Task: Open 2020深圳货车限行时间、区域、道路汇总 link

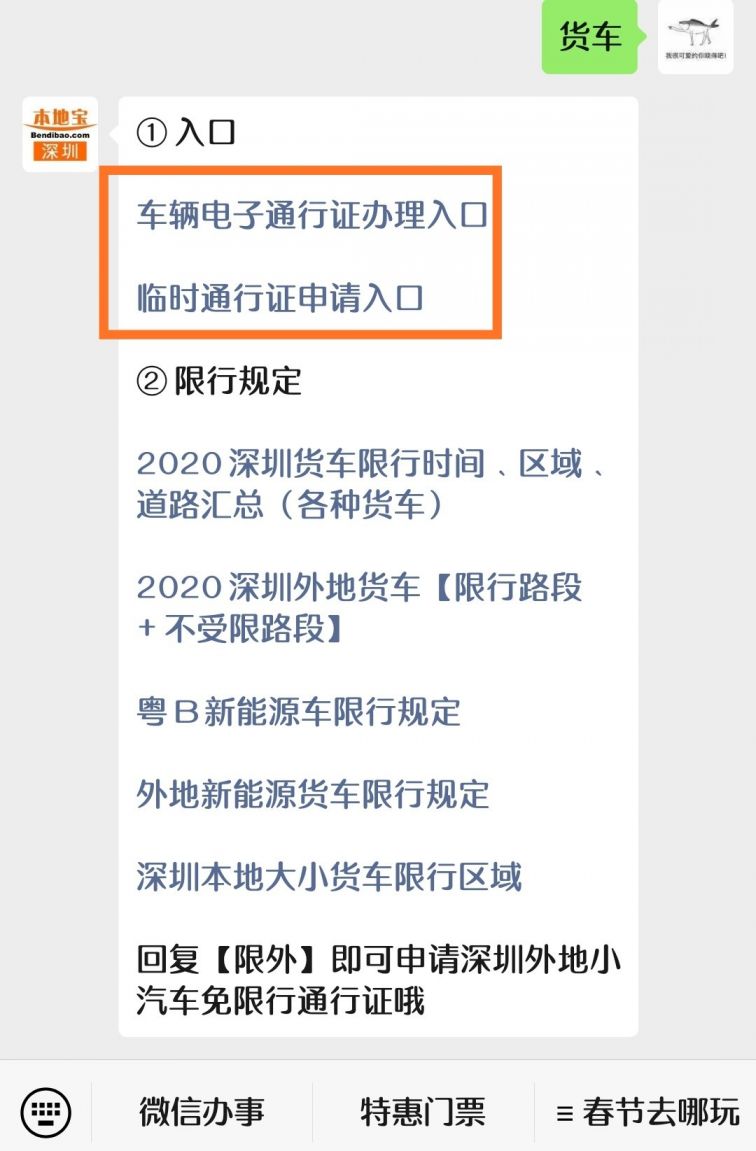Action: (370, 484)
